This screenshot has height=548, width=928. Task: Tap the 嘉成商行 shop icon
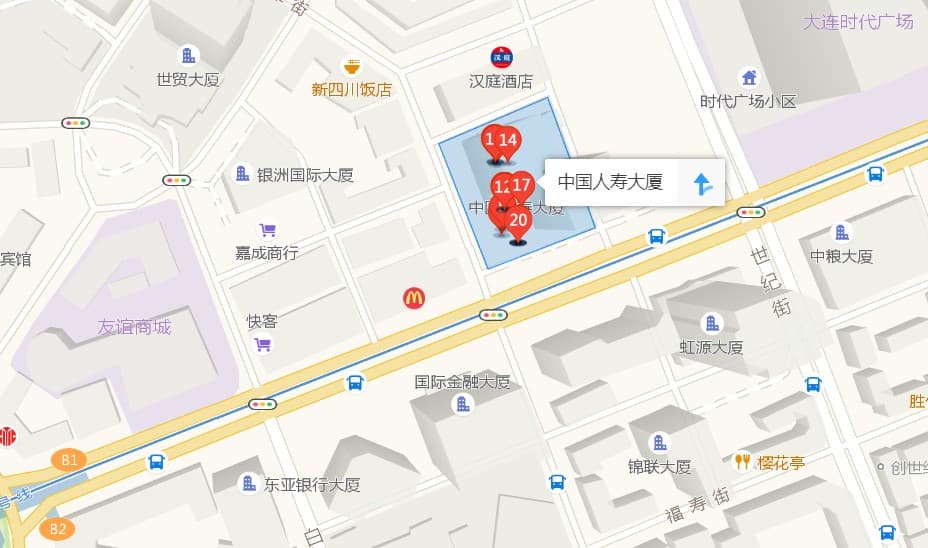click(267, 230)
